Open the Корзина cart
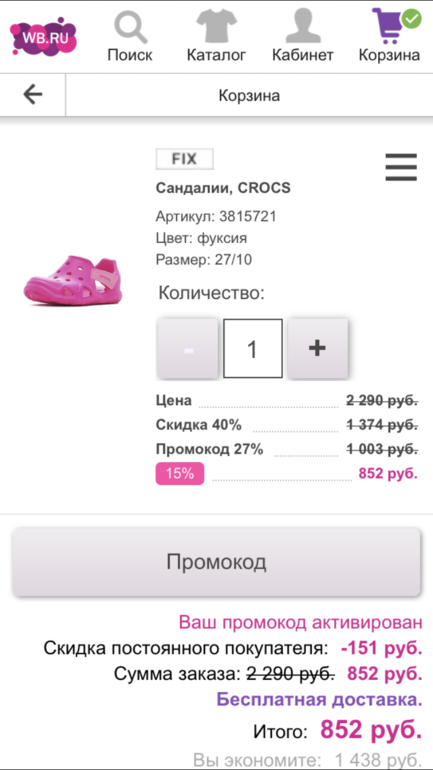 click(389, 35)
